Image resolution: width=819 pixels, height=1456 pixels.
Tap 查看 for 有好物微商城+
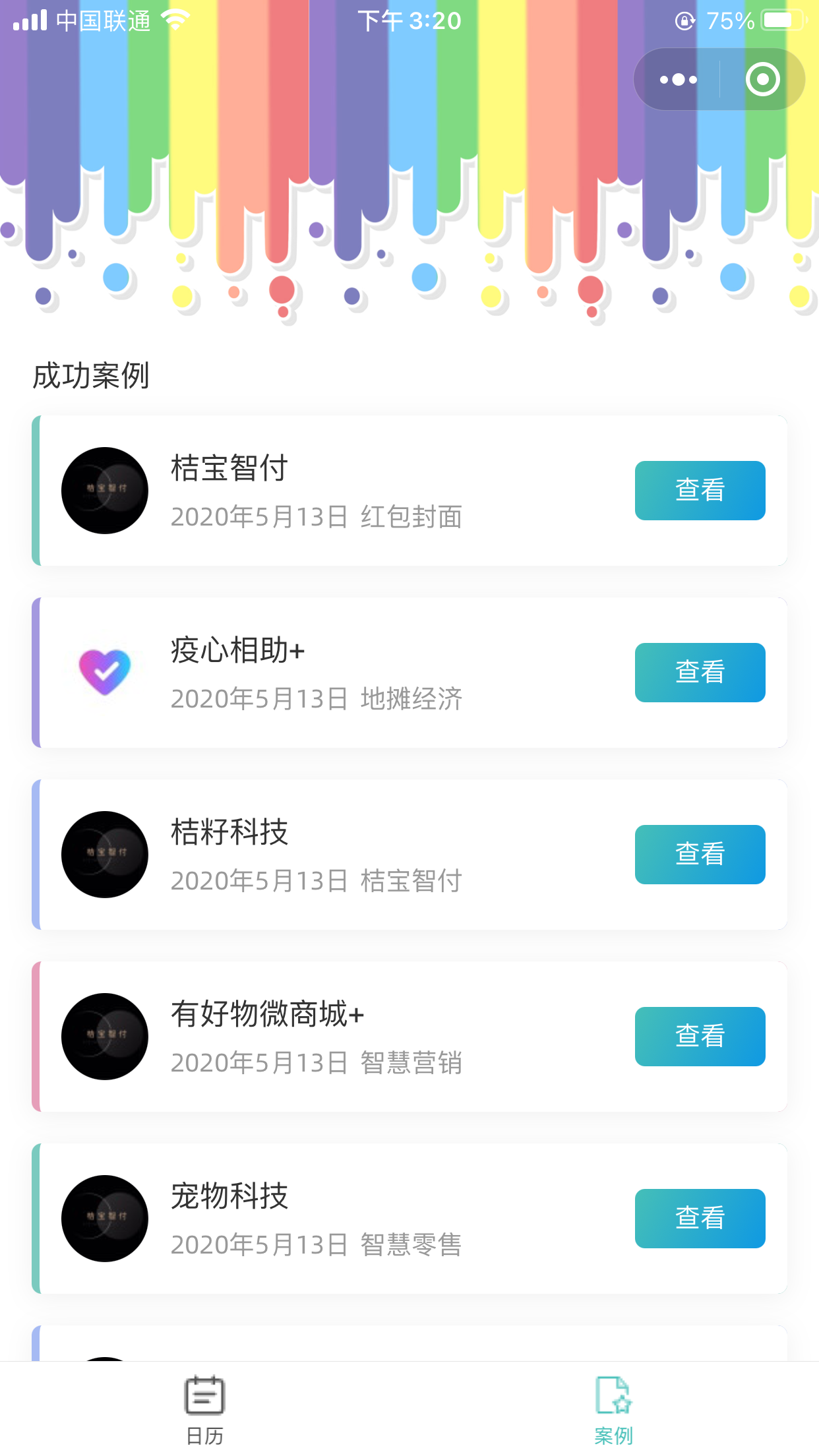pos(700,1037)
